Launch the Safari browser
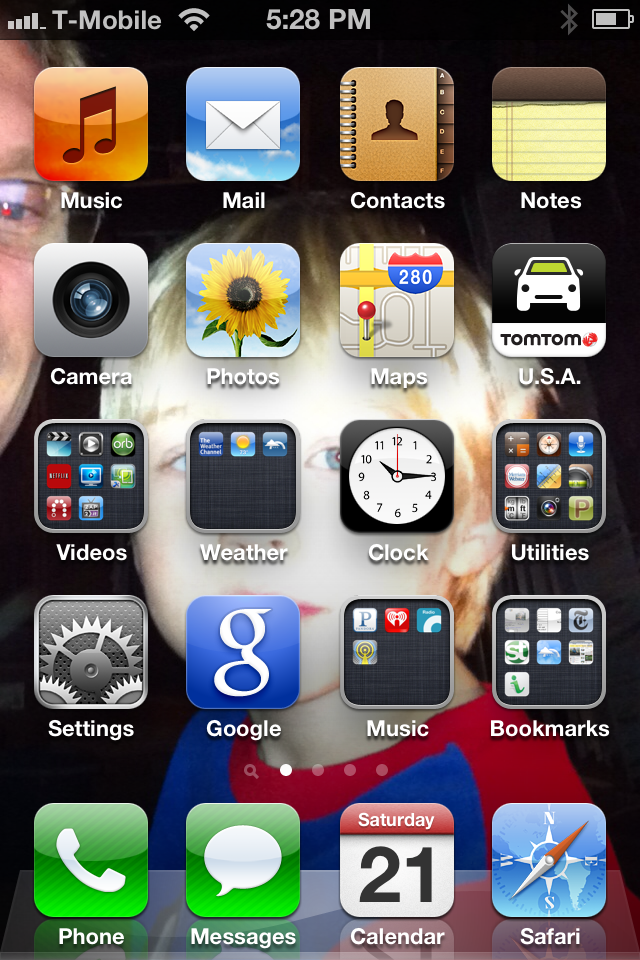The image size is (640, 960). point(549,860)
